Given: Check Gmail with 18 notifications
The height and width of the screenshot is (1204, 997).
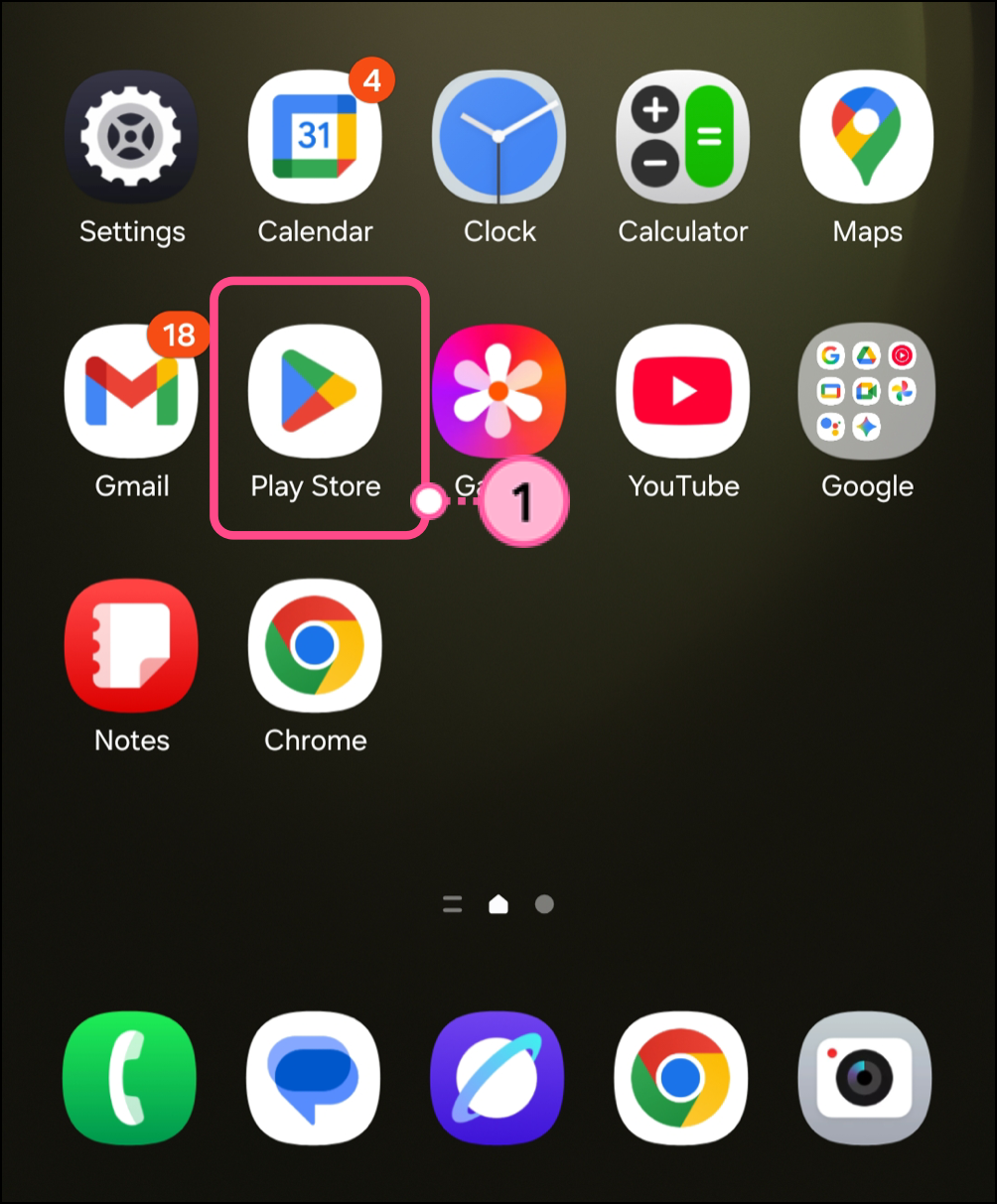Looking at the screenshot, I should 131,391.
